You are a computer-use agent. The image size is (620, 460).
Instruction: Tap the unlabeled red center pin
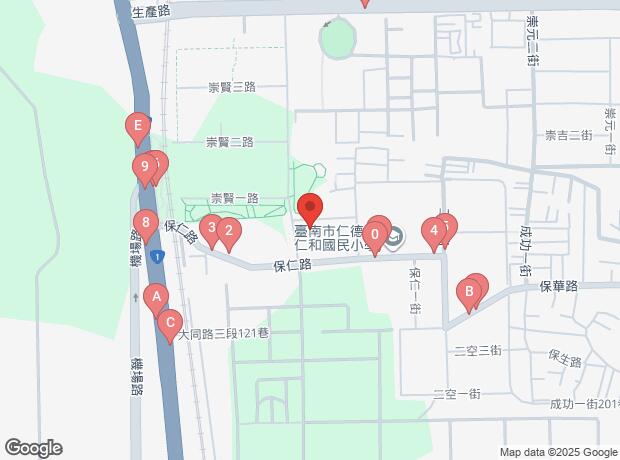click(x=310, y=210)
